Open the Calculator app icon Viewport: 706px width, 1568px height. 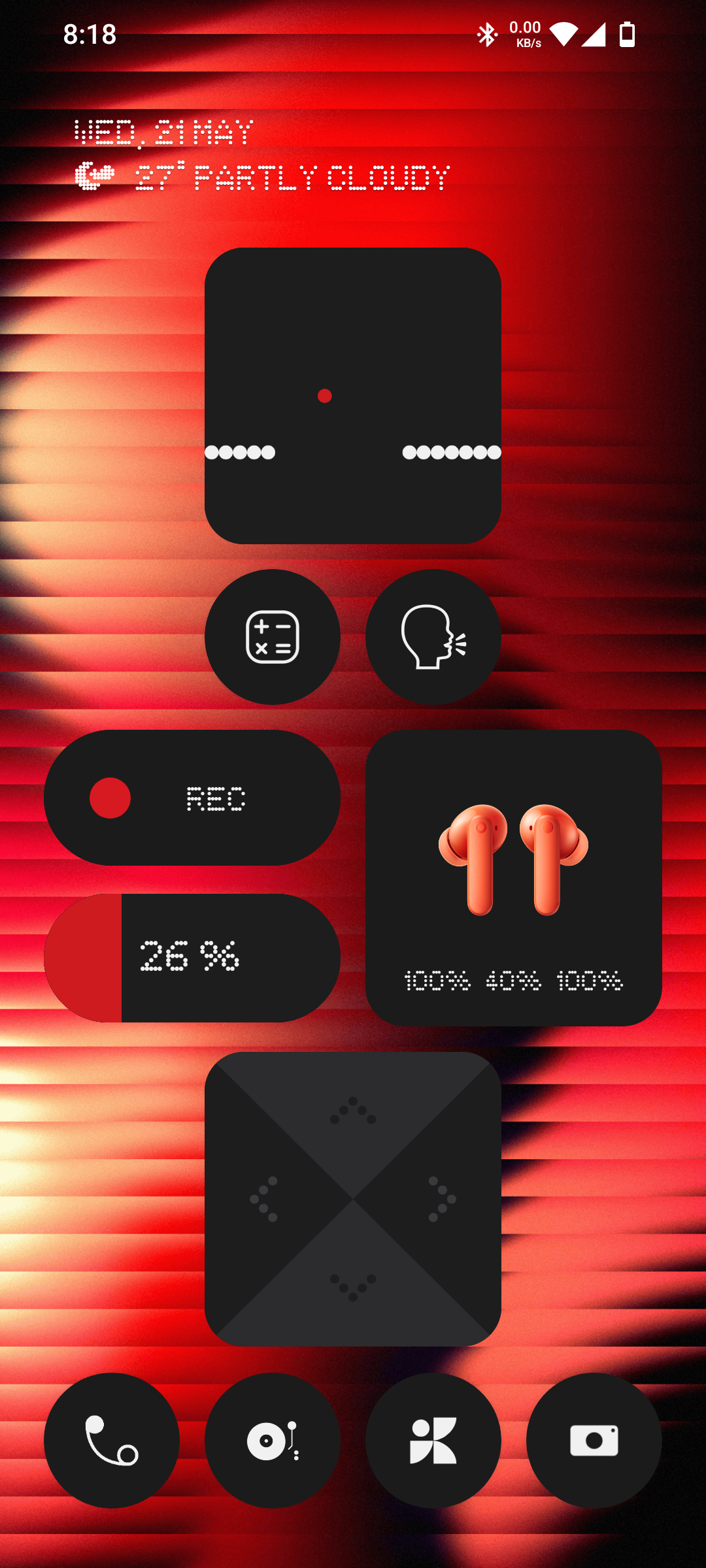coord(273,637)
